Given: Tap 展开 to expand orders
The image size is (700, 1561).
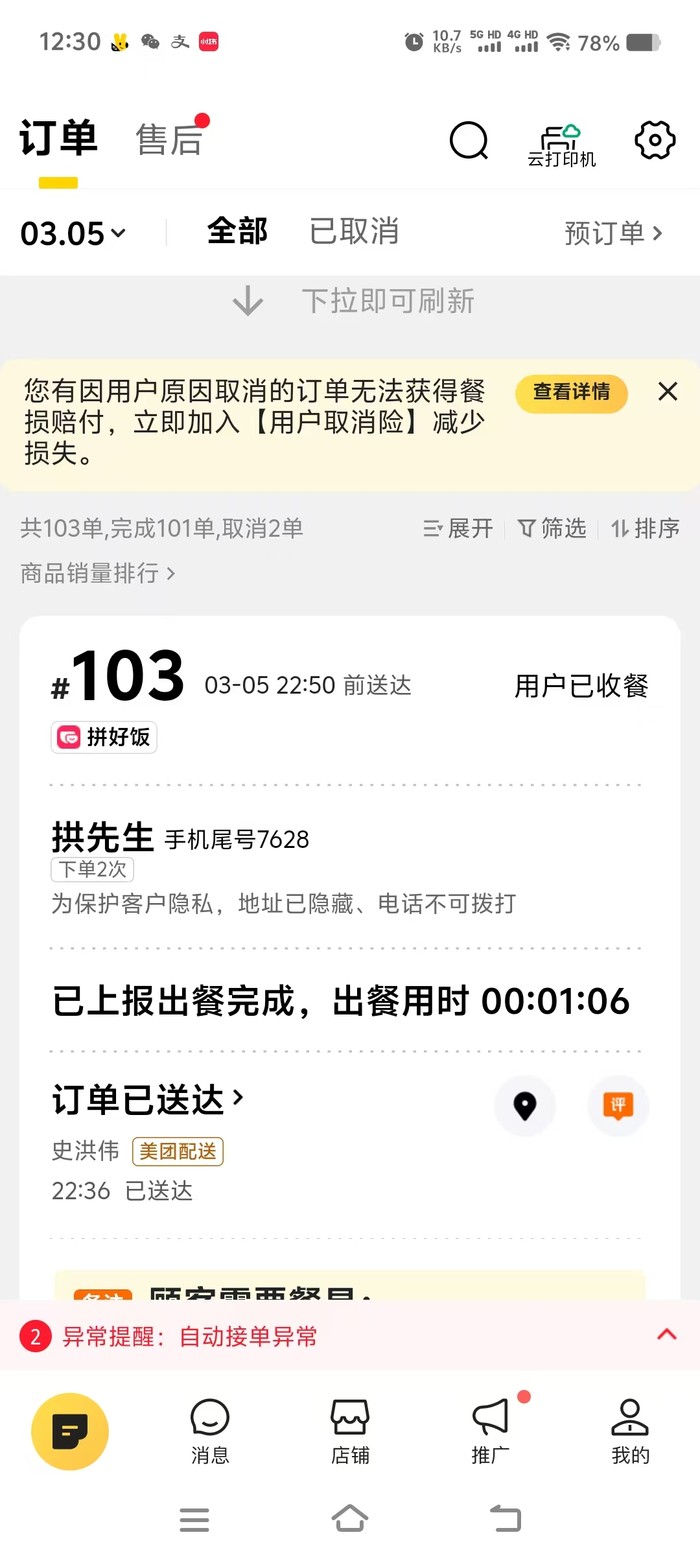Looking at the screenshot, I should click(458, 529).
